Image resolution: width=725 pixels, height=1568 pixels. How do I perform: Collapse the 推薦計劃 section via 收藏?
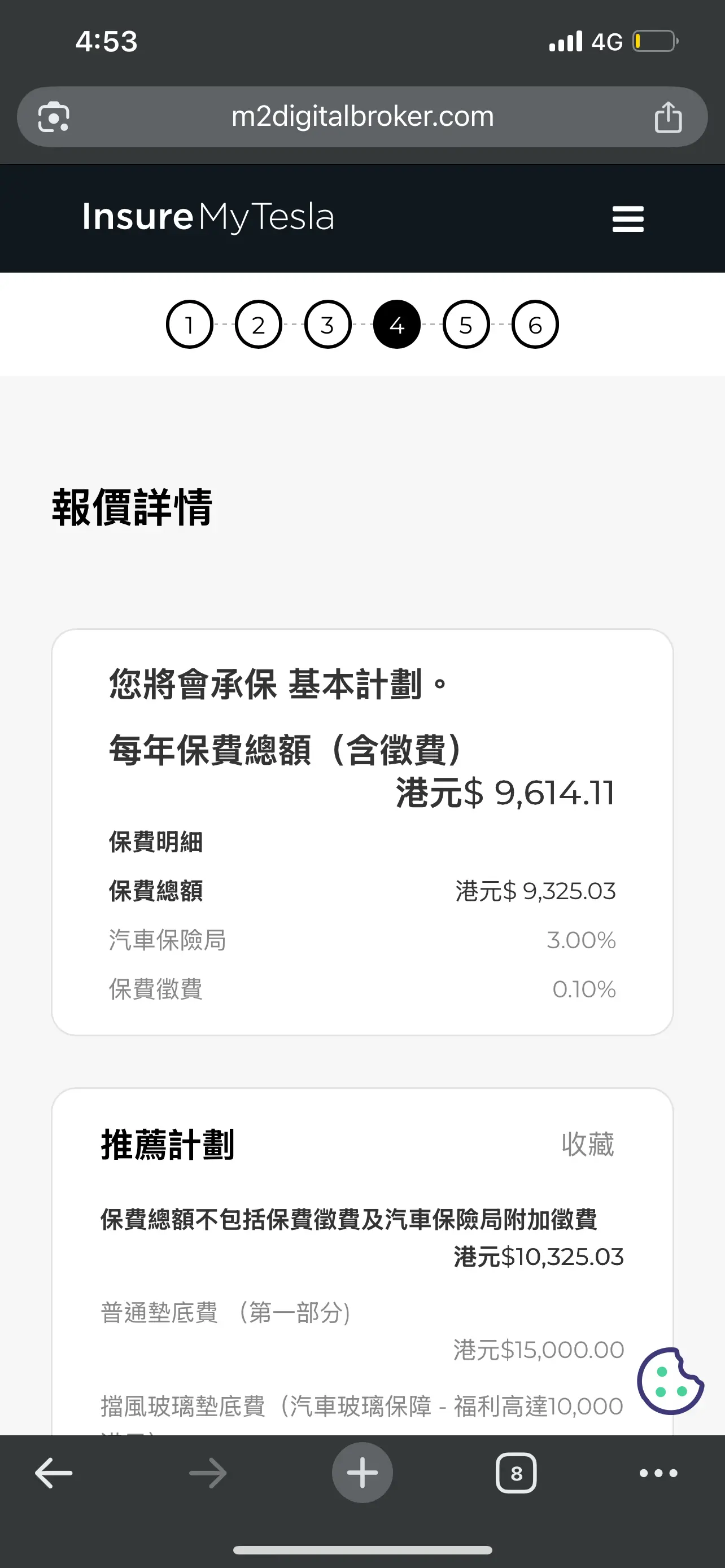tap(587, 1144)
